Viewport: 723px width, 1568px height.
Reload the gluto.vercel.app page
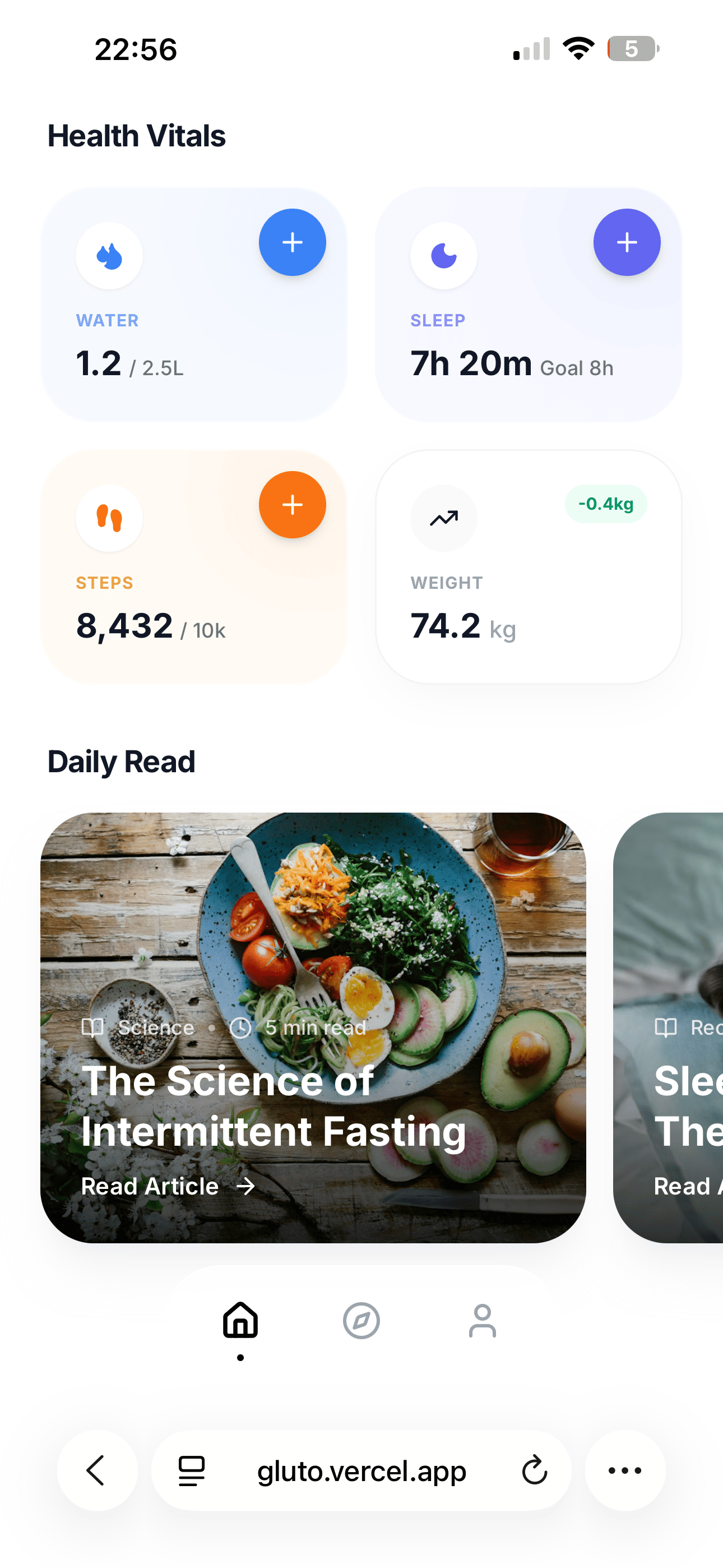click(534, 1470)
